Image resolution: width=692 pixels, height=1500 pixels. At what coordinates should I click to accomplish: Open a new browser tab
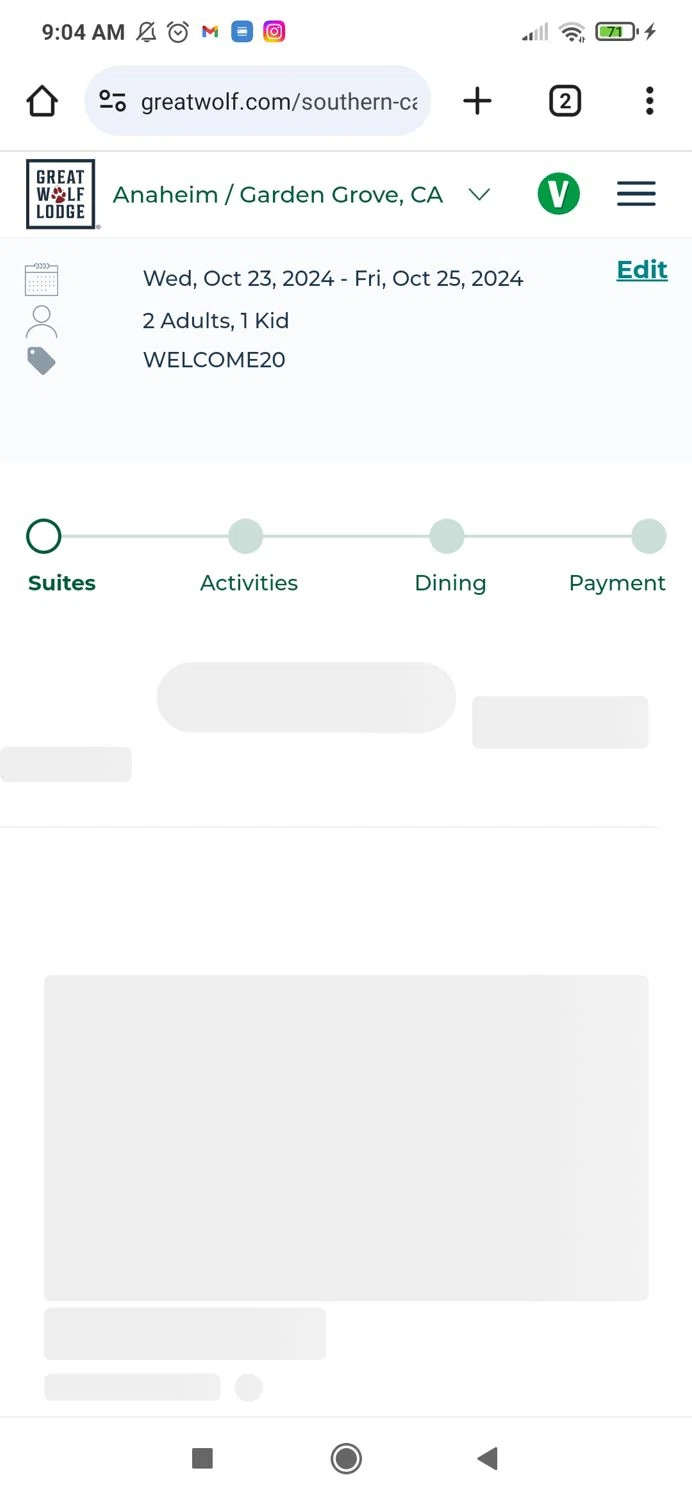(x=477, y=101)
